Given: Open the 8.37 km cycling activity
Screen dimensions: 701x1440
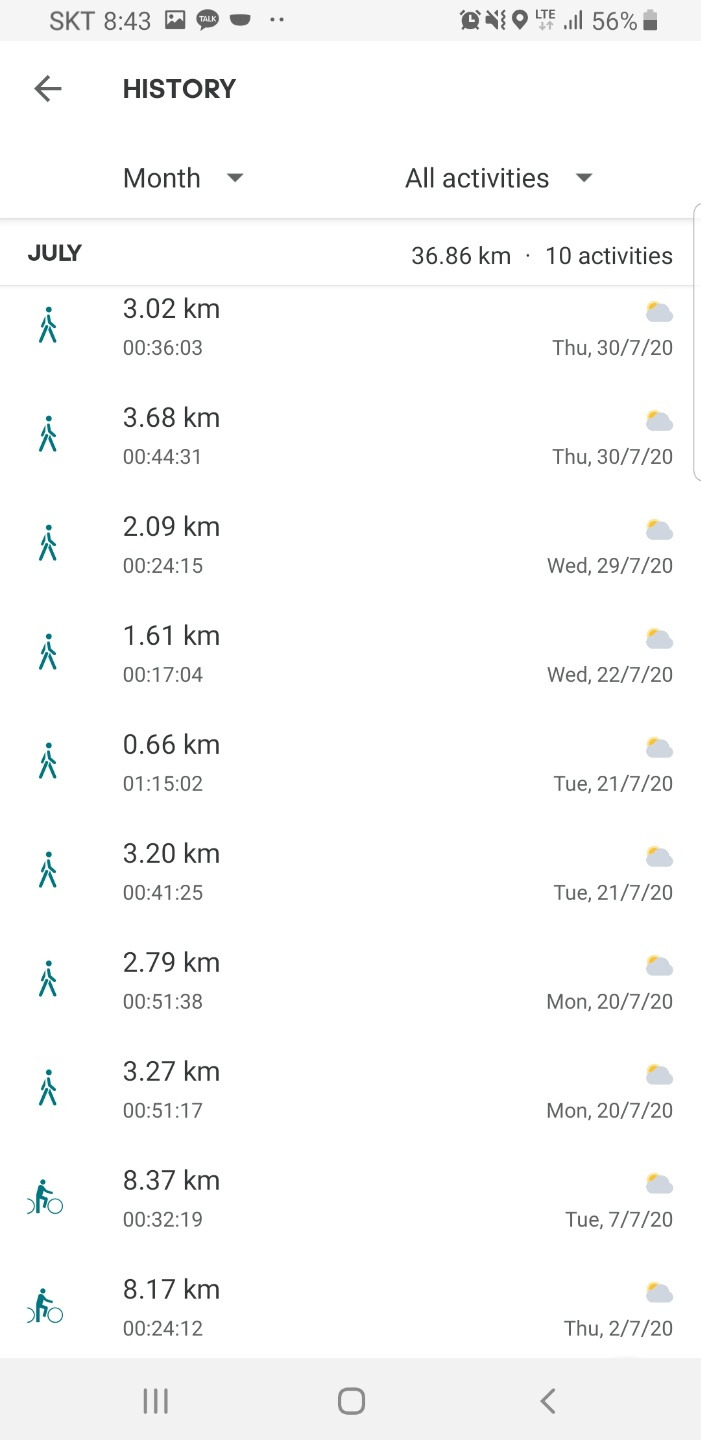Looking at the screenshot, I should pyautogui.click(x=350, y=1199).
